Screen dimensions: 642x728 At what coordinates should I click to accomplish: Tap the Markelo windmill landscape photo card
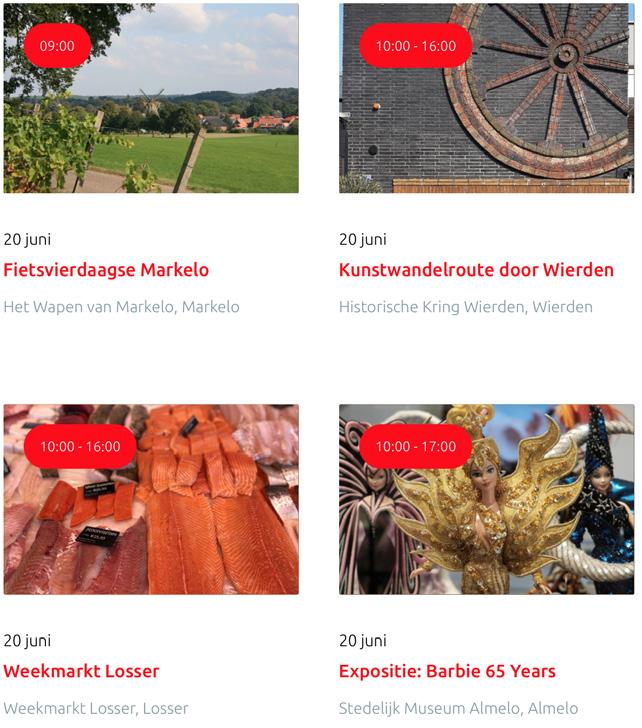pyautogui.click(x=151, y=120)
